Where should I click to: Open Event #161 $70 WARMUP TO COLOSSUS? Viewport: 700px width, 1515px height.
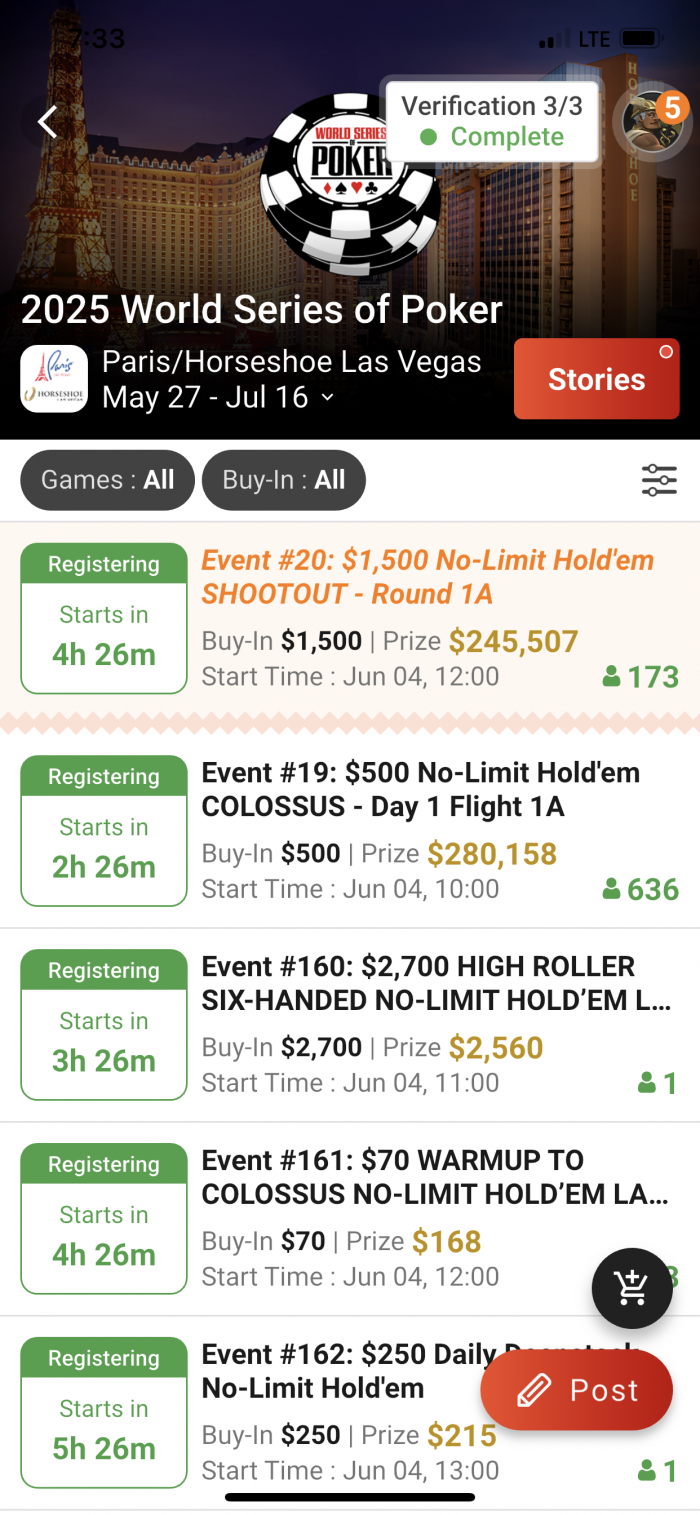tap(350, 1219)
